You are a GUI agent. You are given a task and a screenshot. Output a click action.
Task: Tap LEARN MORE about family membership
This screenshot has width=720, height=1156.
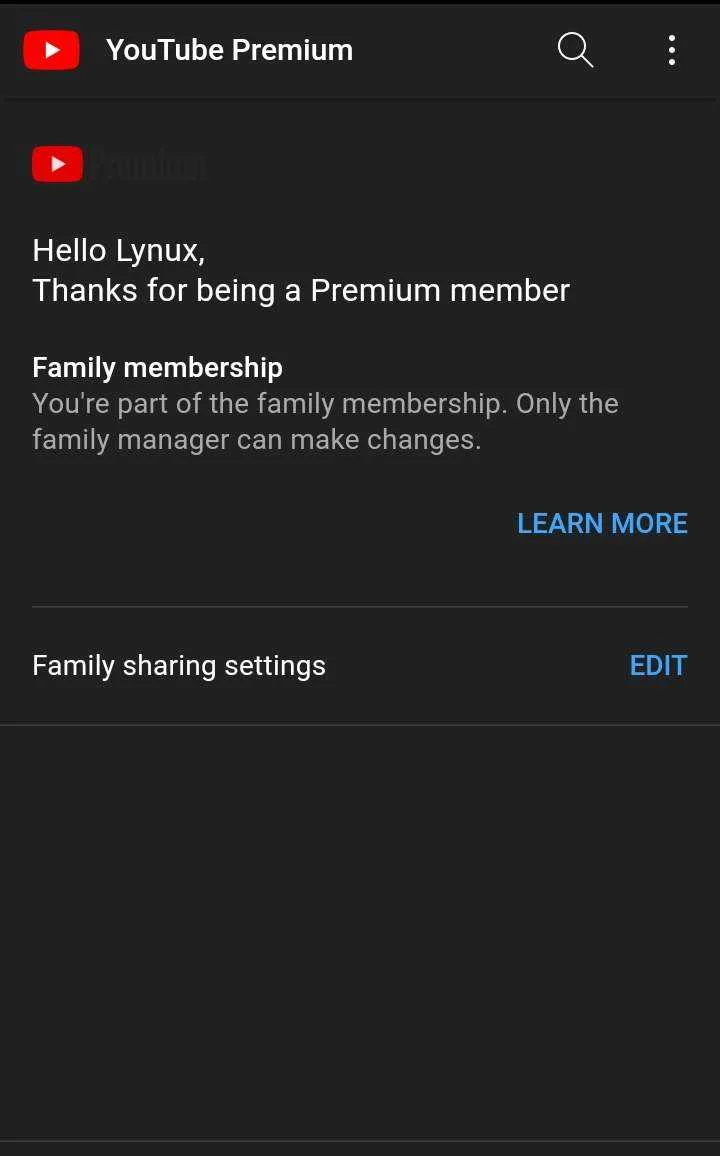point(602,523)
